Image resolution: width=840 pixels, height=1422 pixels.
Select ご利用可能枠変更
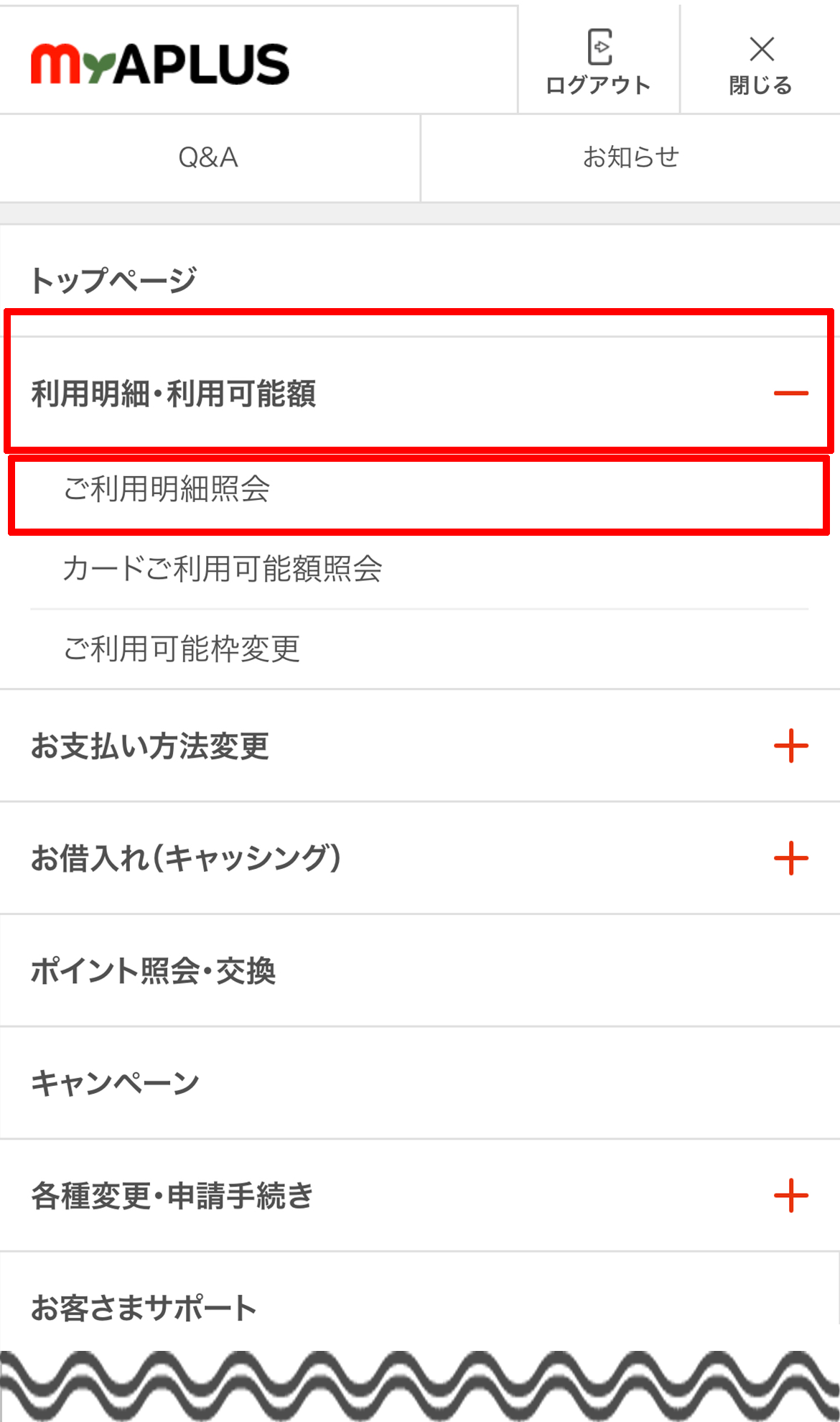(182, 649)
